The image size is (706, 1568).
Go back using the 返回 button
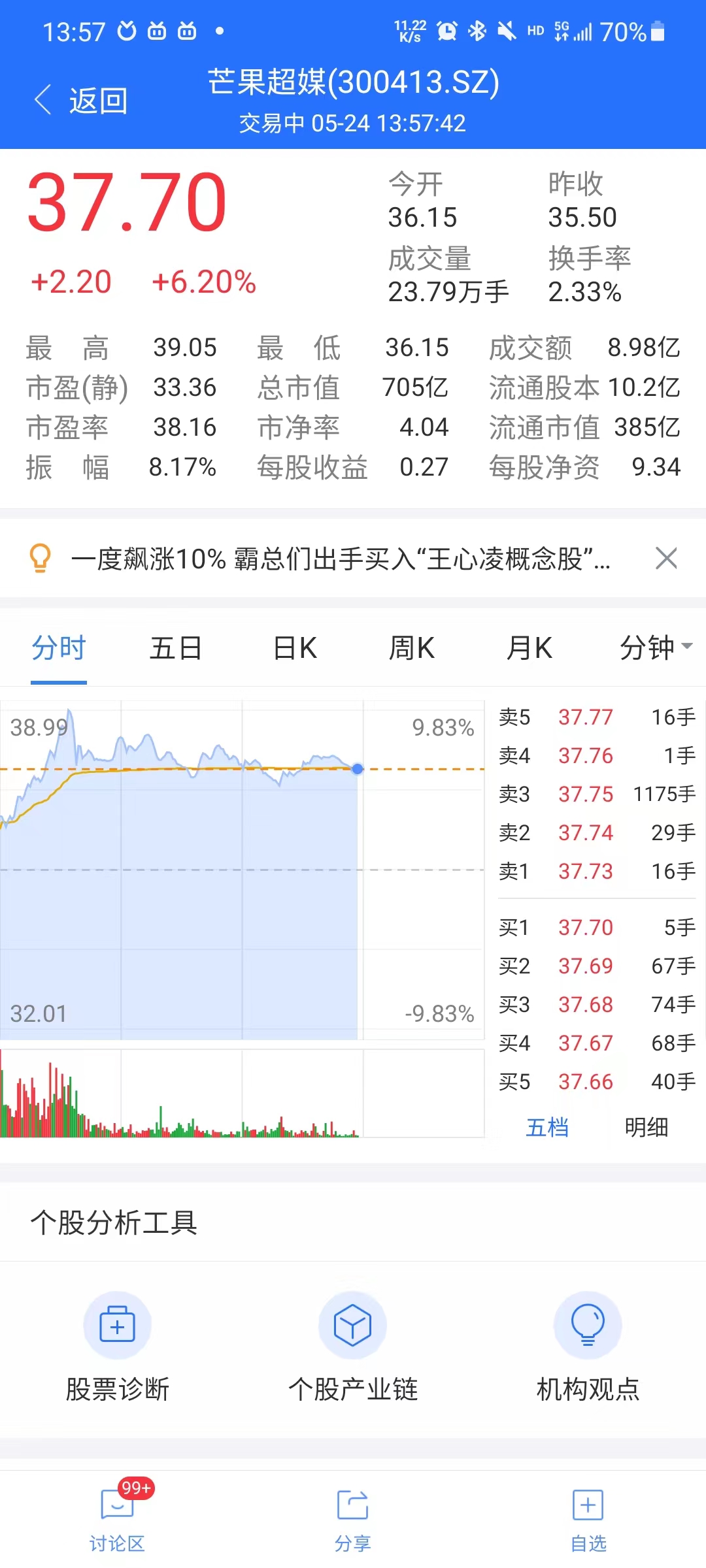click(x=81, y=101)
